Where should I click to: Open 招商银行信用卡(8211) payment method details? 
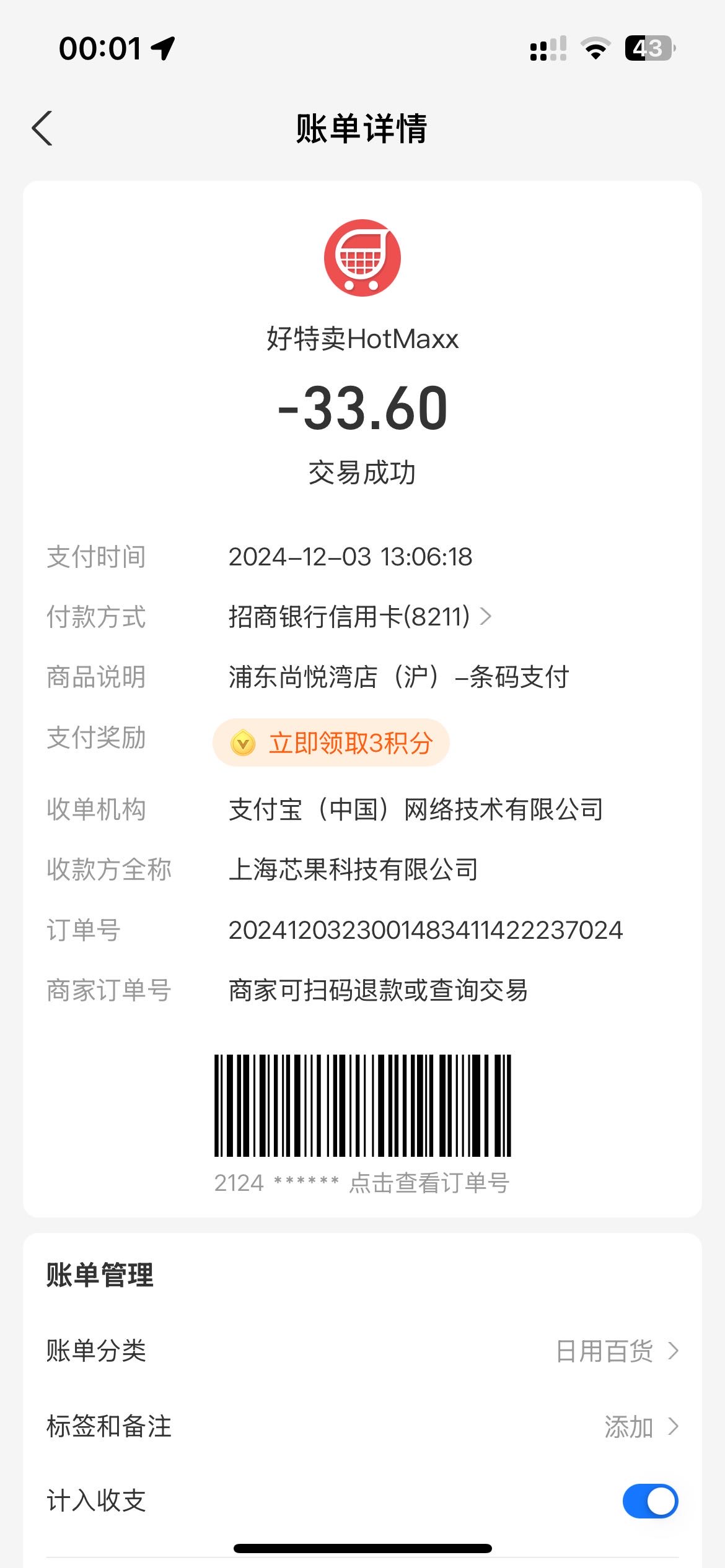[x=360, y=617]
